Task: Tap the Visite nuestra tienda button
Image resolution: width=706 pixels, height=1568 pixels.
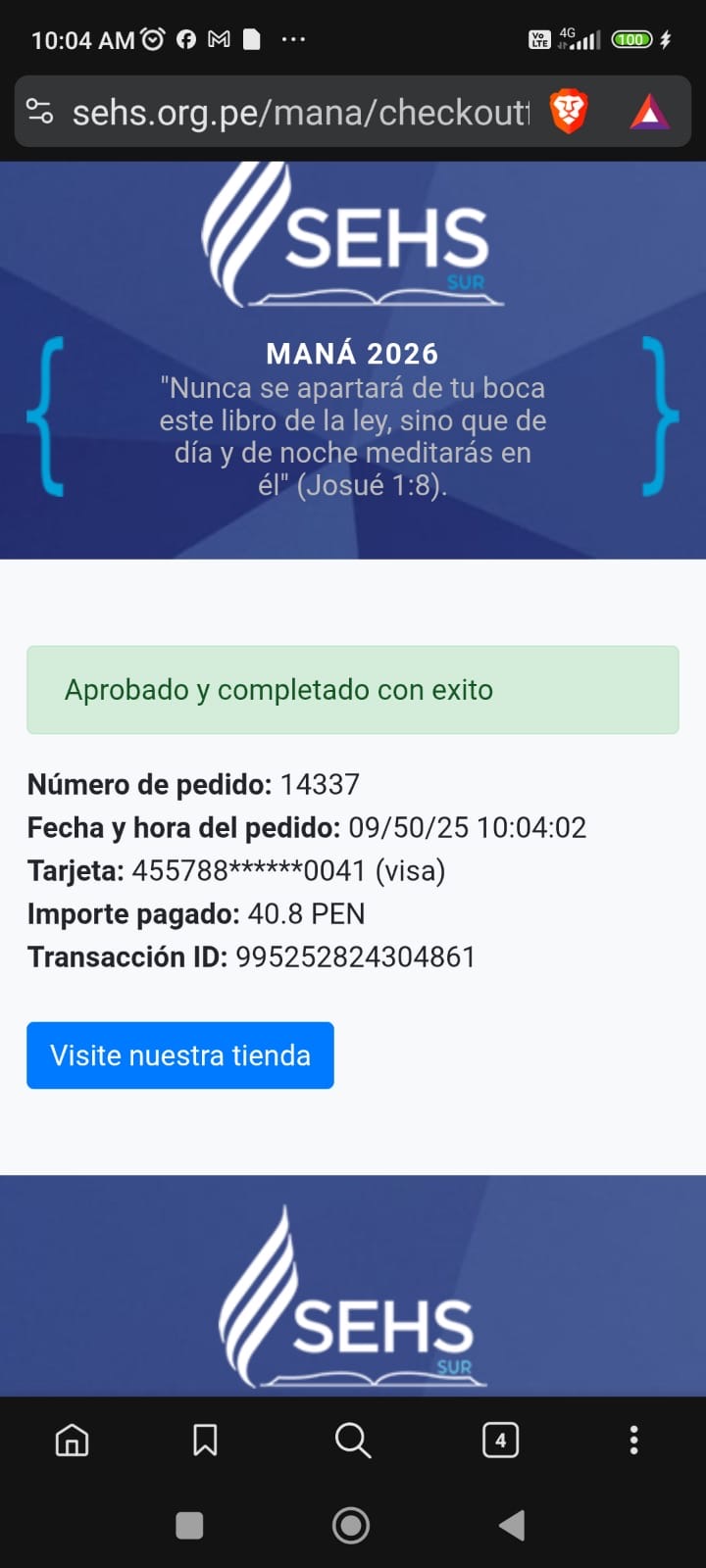Action: tap(180, 1055)
